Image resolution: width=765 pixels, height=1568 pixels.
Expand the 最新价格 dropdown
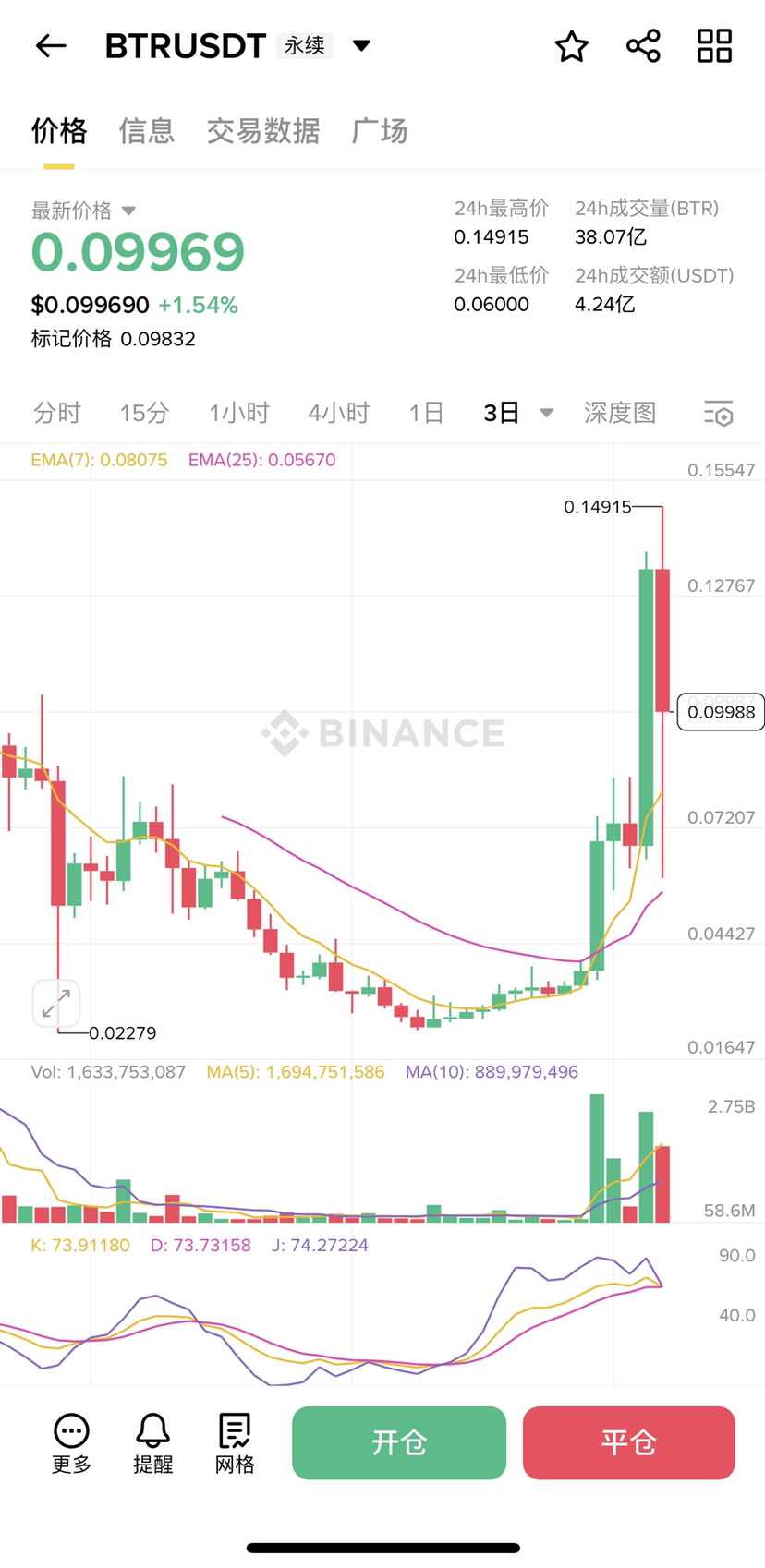click(x=128, y=211)
